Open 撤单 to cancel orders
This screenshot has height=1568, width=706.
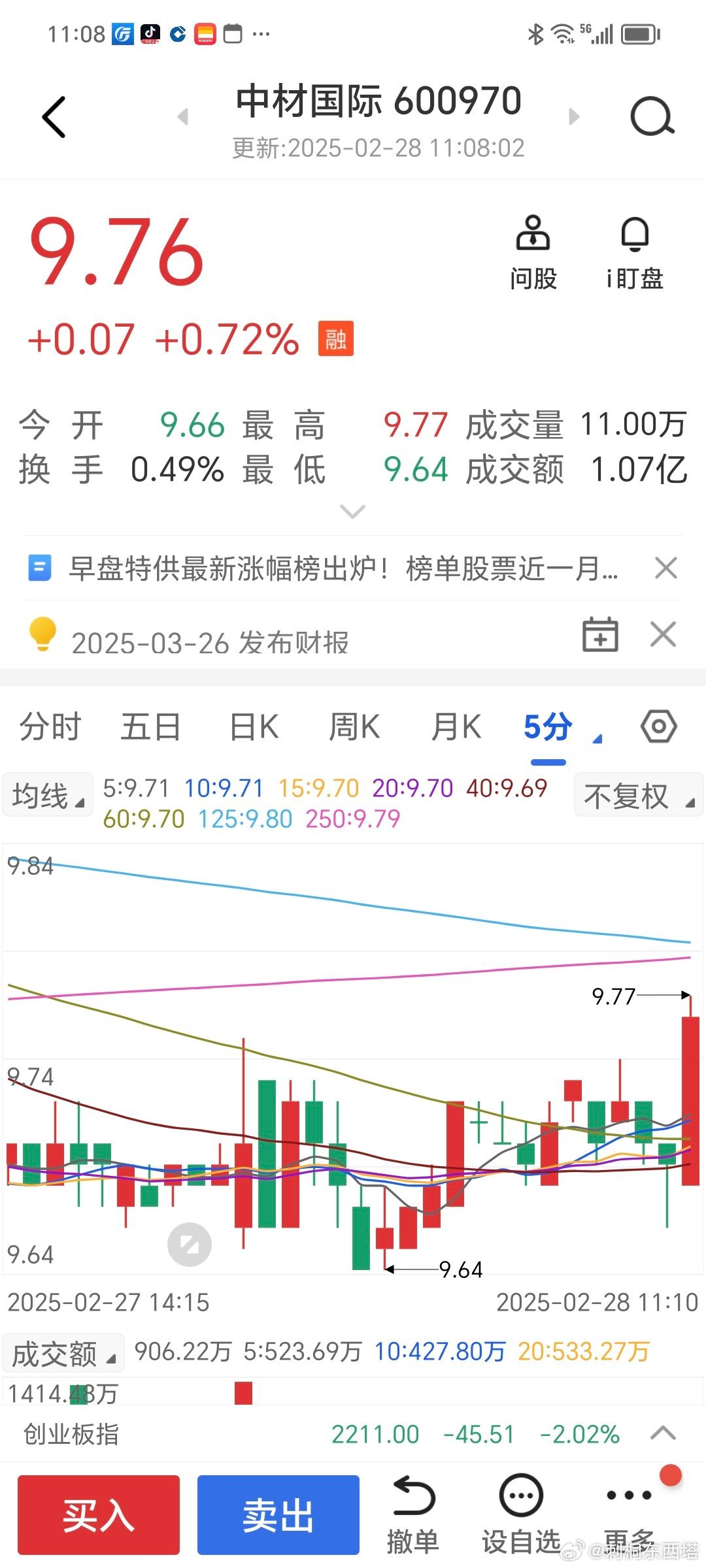coord(412,1514)
